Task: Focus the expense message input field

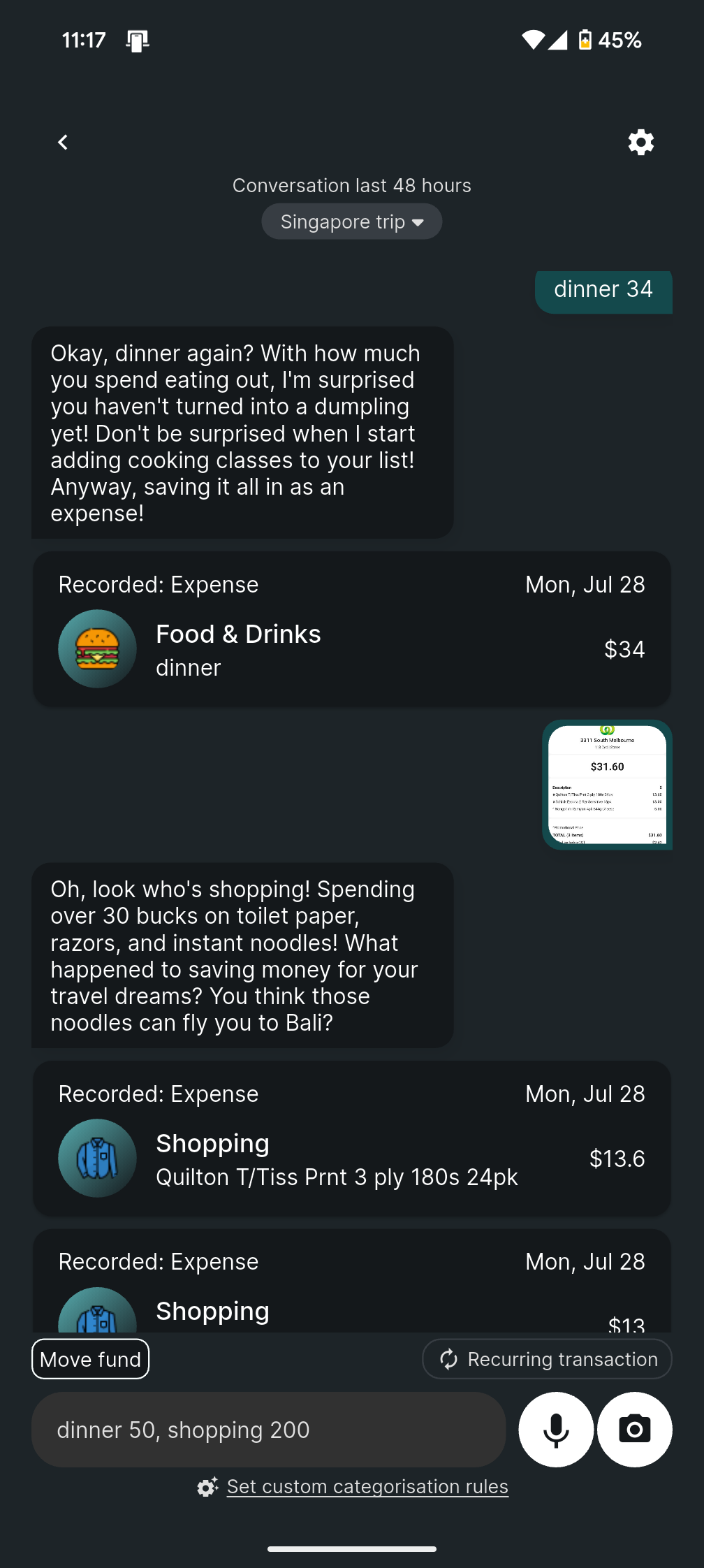Action: click(268, 1430)
